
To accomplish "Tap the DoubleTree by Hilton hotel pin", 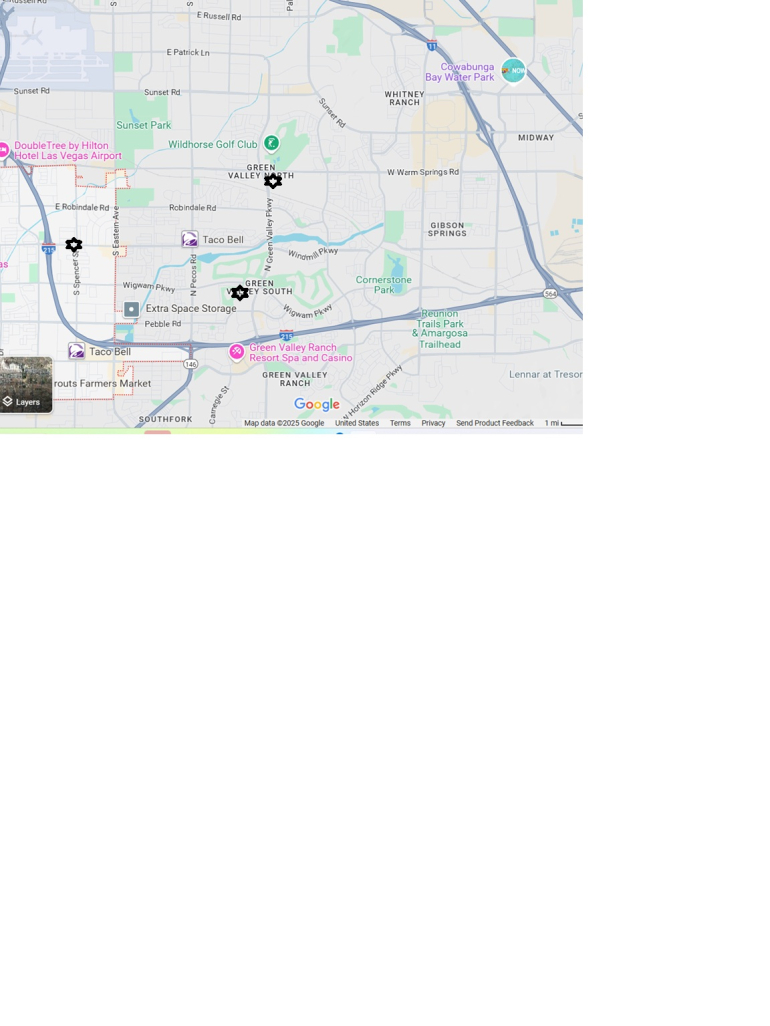I will click(3, 150).
